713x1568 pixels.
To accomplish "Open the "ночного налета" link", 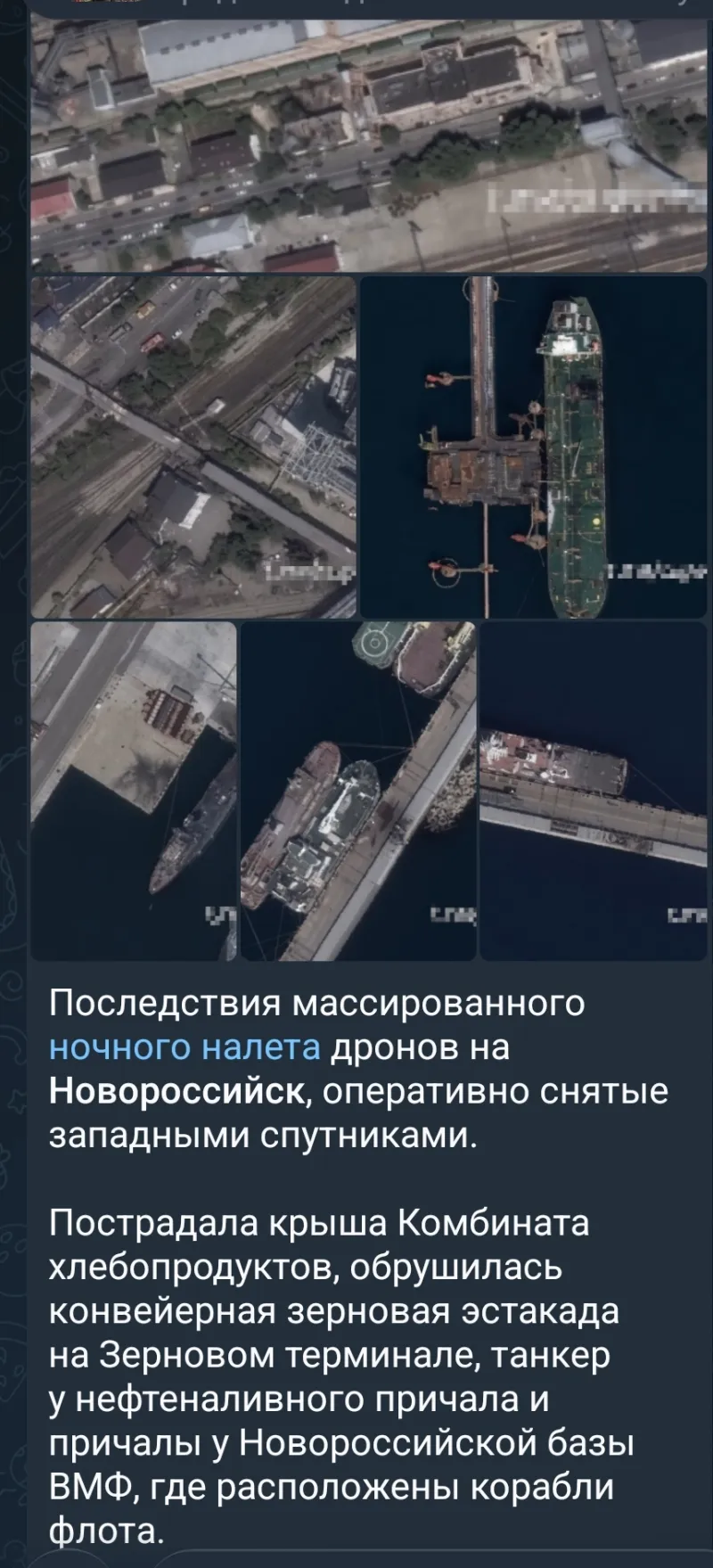I will point(184,1047).
